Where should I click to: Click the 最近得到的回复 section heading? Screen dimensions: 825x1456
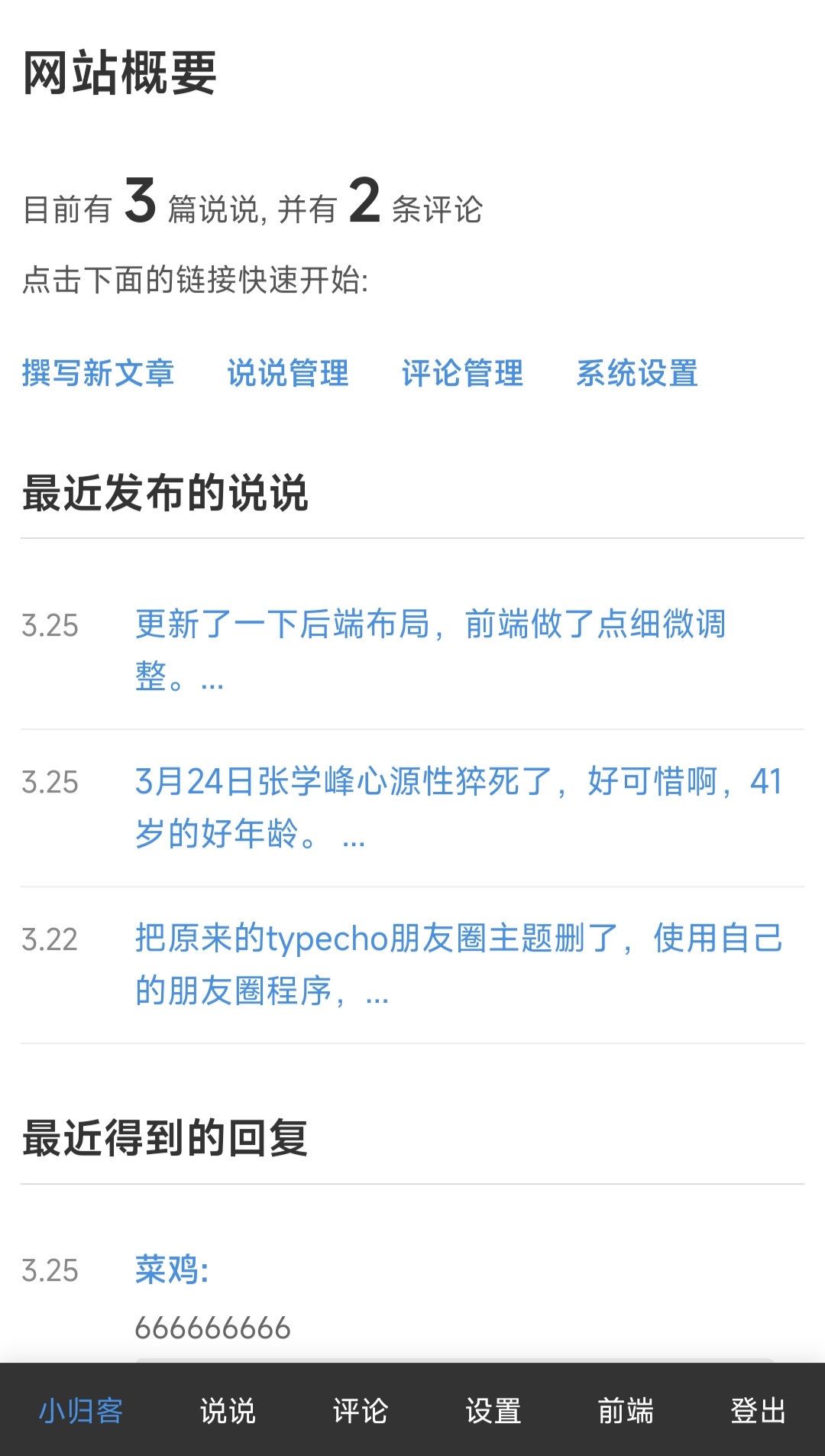[165, 1139]
